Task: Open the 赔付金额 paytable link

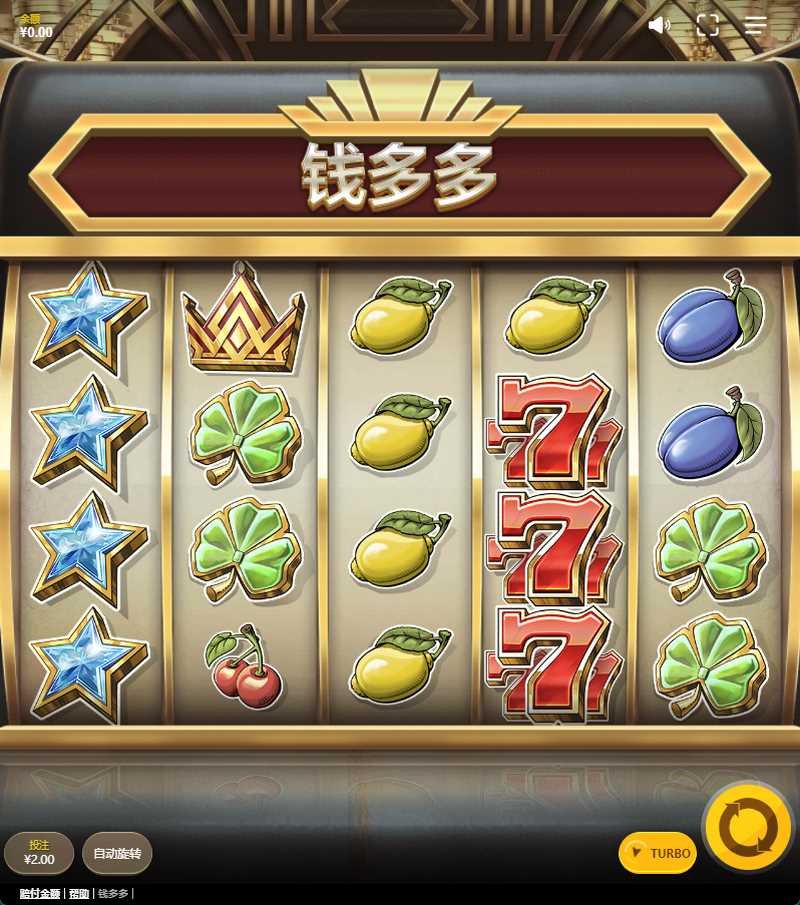Action: point(40,893)
